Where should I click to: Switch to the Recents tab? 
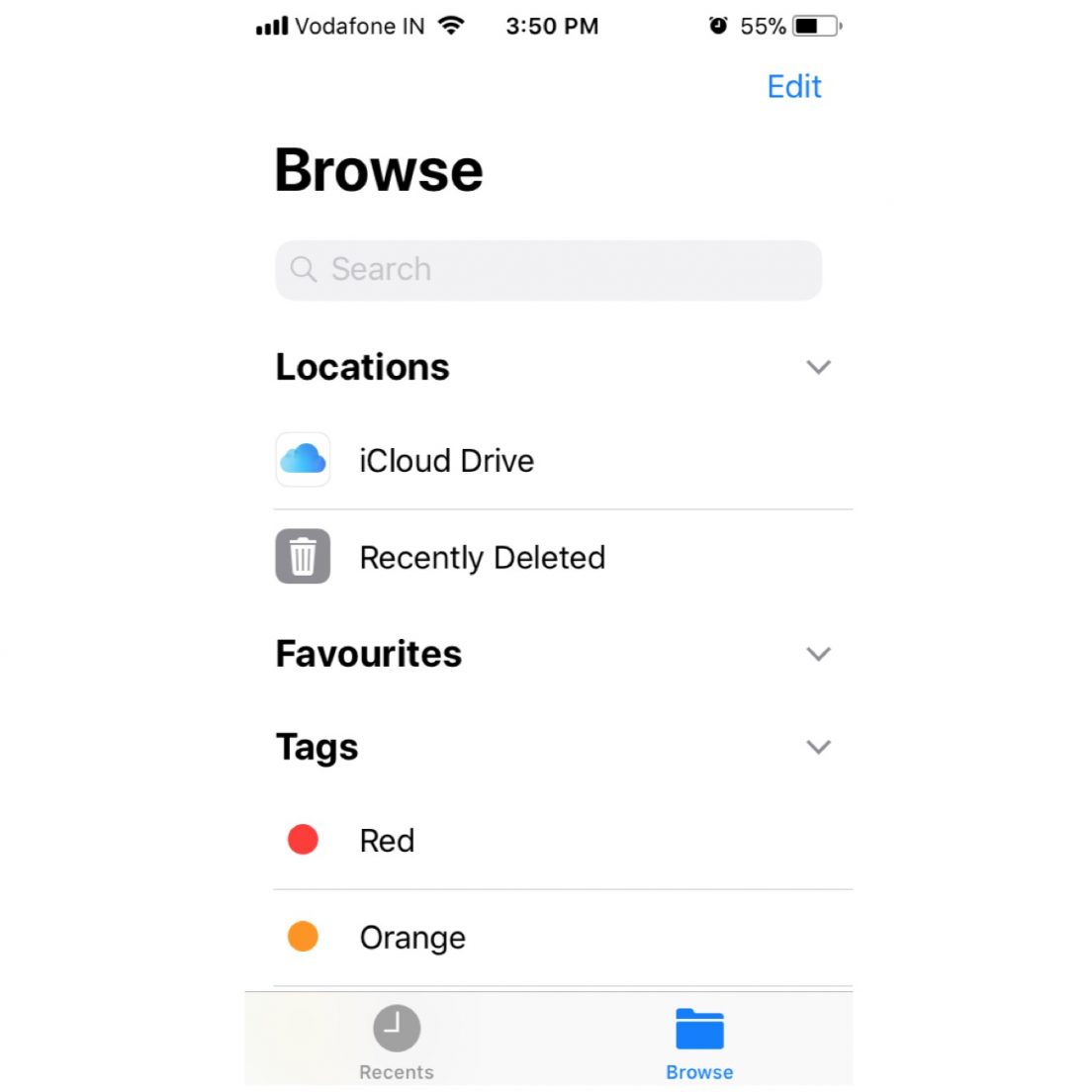(397, 1041)
